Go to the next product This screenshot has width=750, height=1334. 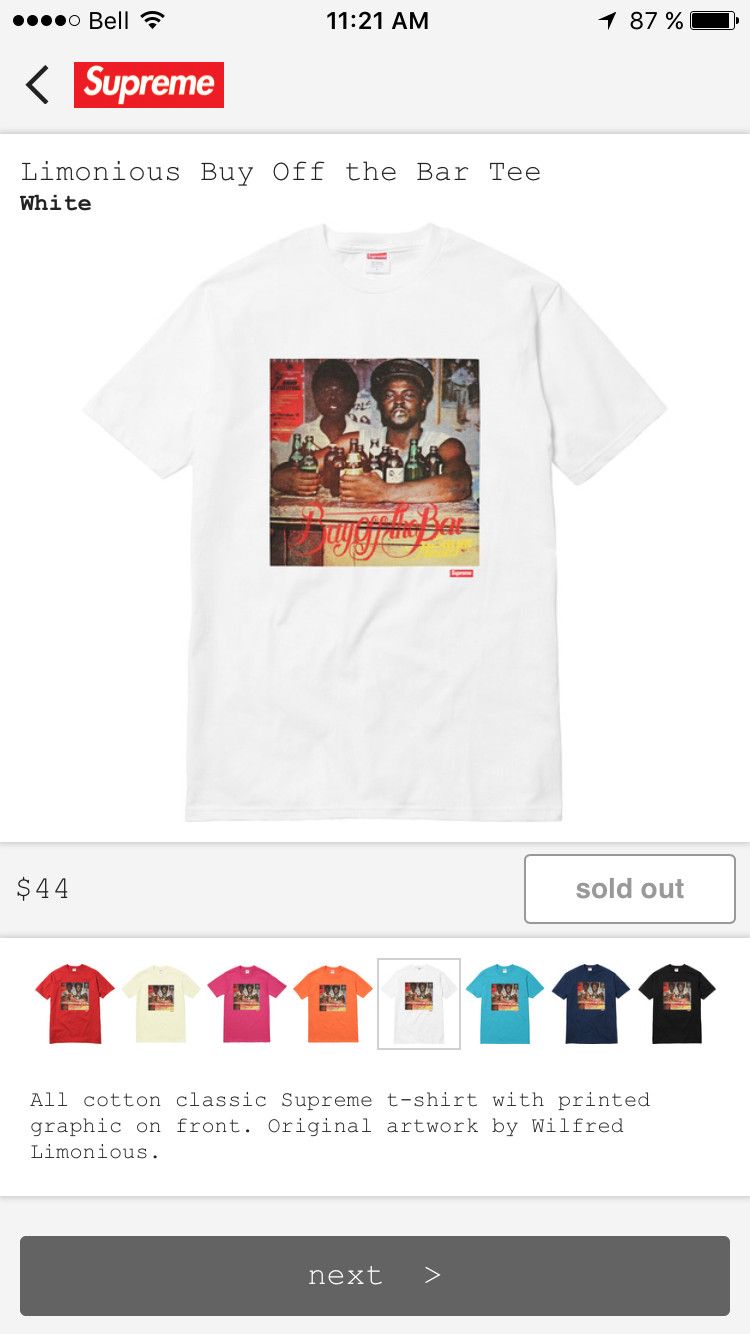375,1276
